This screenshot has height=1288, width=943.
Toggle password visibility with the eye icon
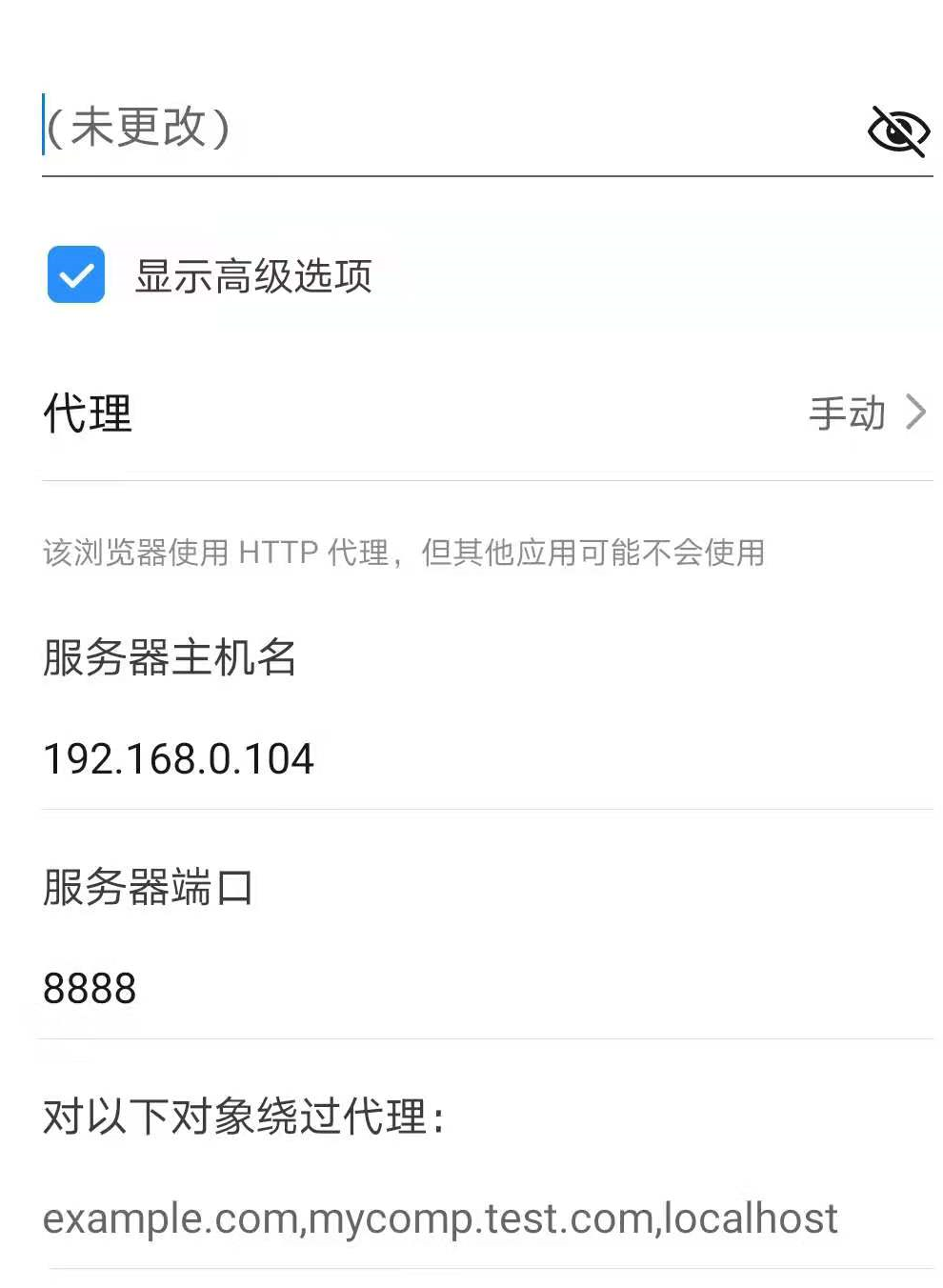point(898,131)
